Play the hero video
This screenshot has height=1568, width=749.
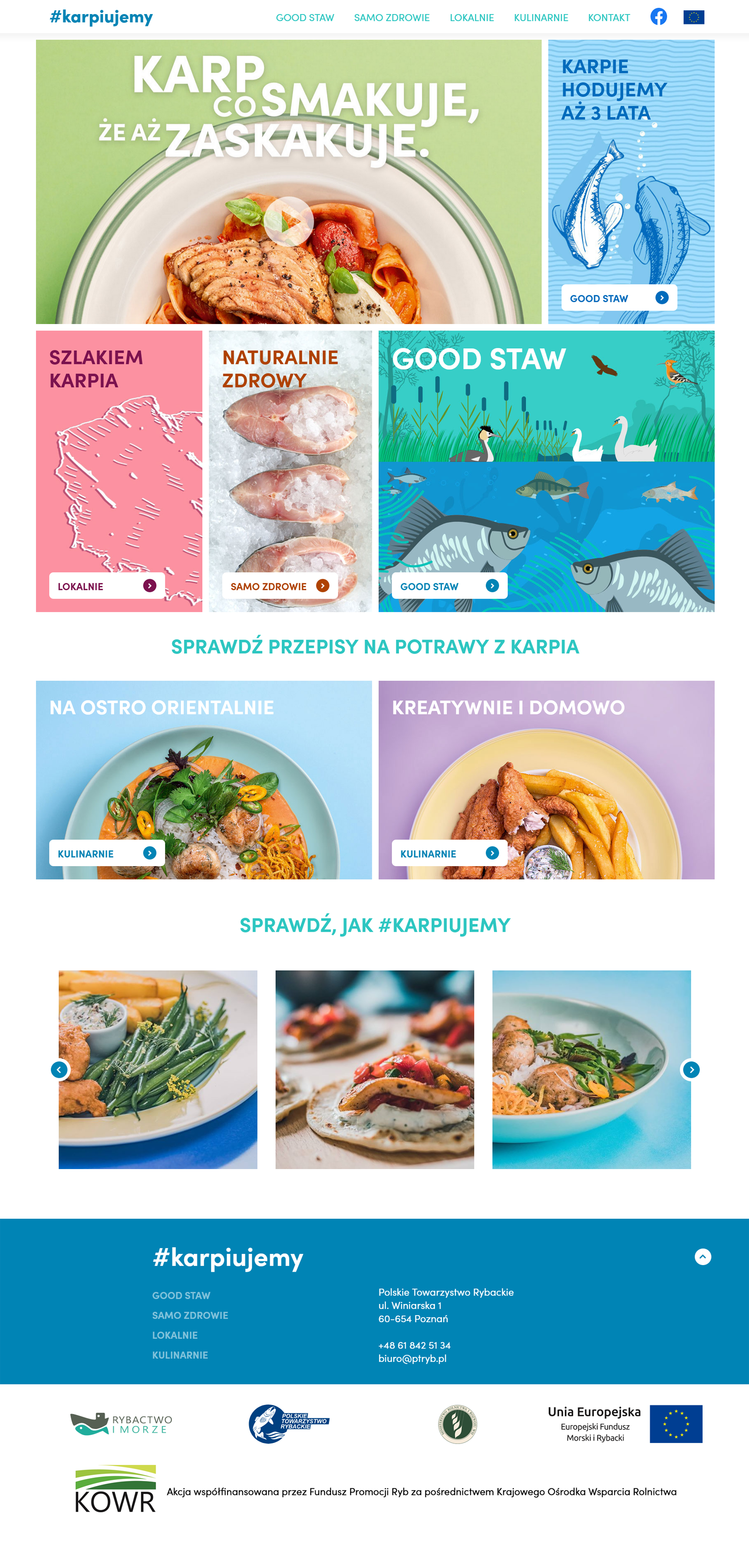coord(288,221)
